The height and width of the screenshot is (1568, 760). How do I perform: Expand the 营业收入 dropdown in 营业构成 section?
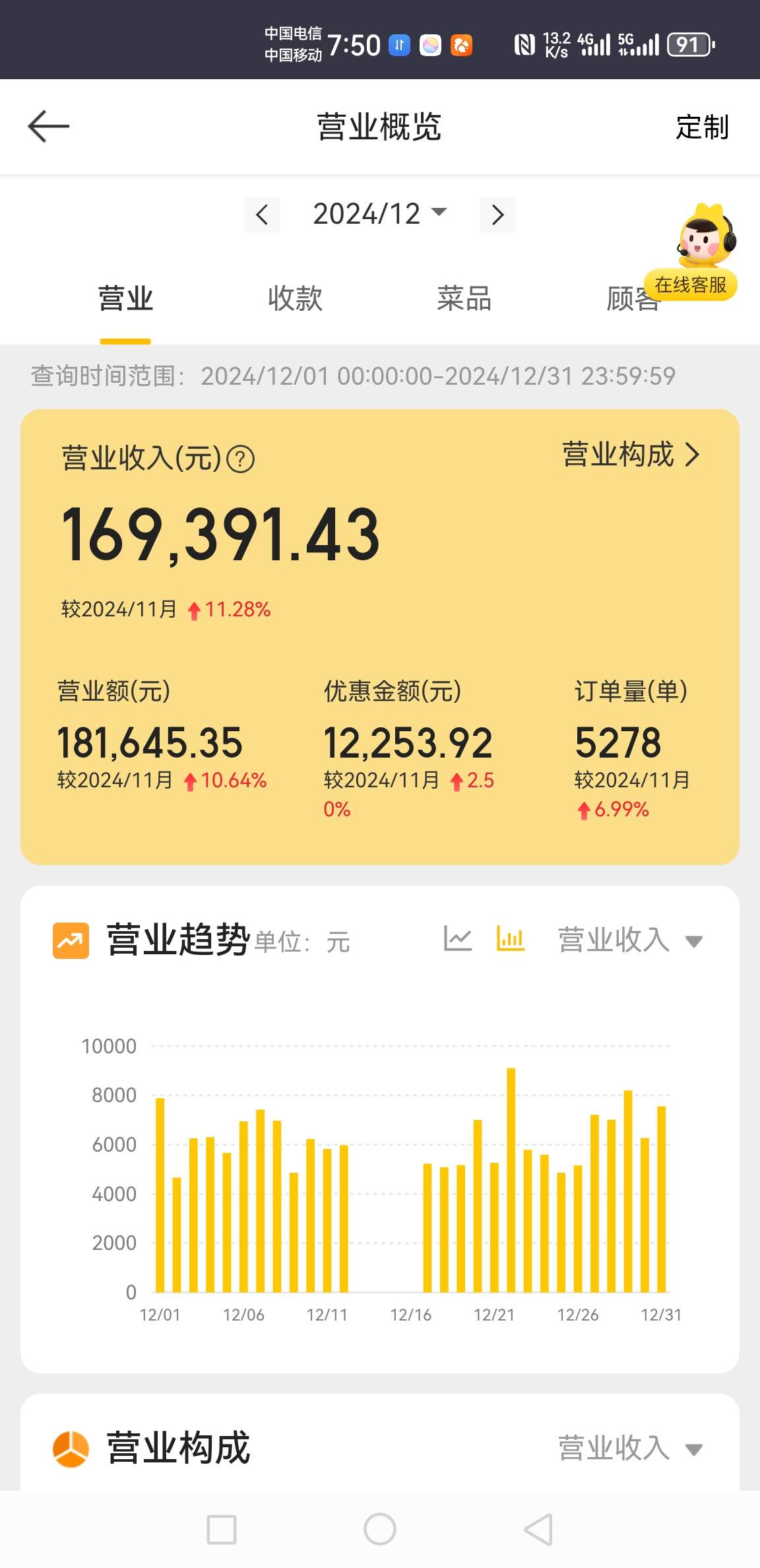pyautogui.click(x=630, y=1449)
